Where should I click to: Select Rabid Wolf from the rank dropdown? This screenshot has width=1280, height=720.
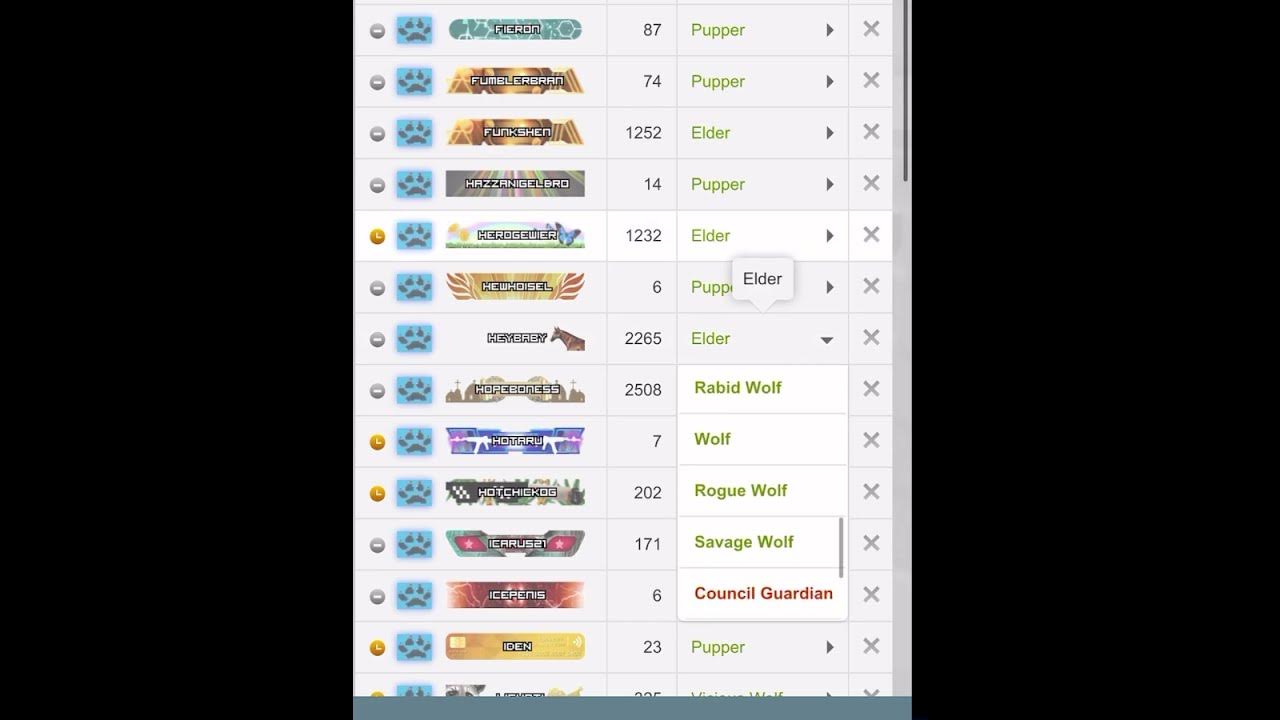738,388
